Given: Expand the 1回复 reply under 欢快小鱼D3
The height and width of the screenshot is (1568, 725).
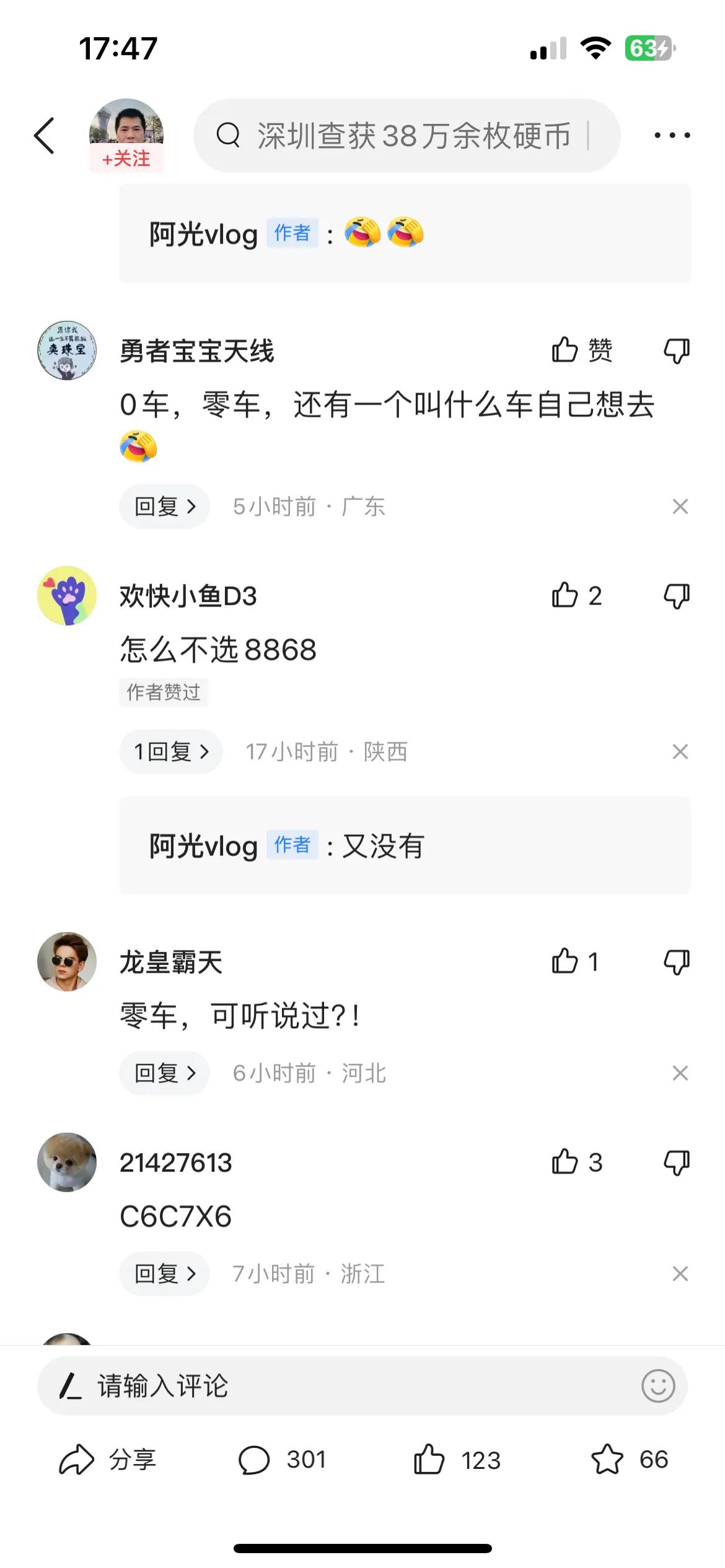Looking at the screenshot, I should point(170,751).
